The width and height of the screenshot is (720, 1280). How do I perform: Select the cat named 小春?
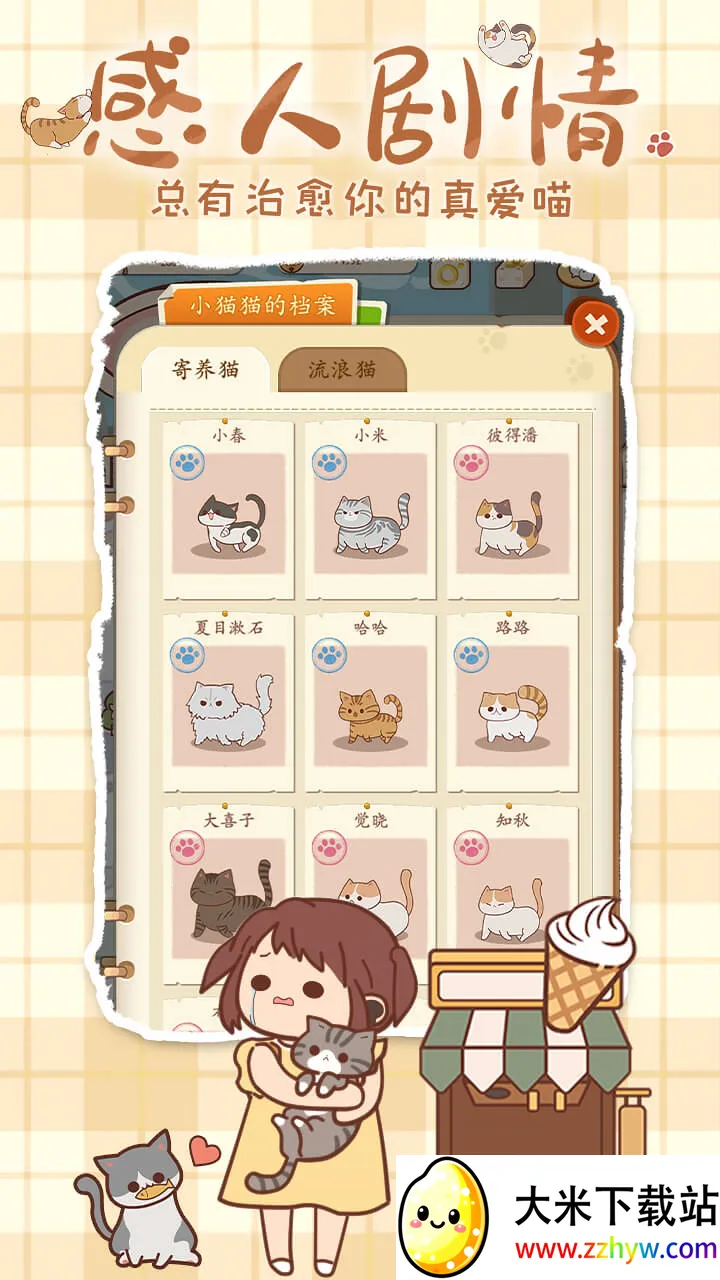coord(231,527)
